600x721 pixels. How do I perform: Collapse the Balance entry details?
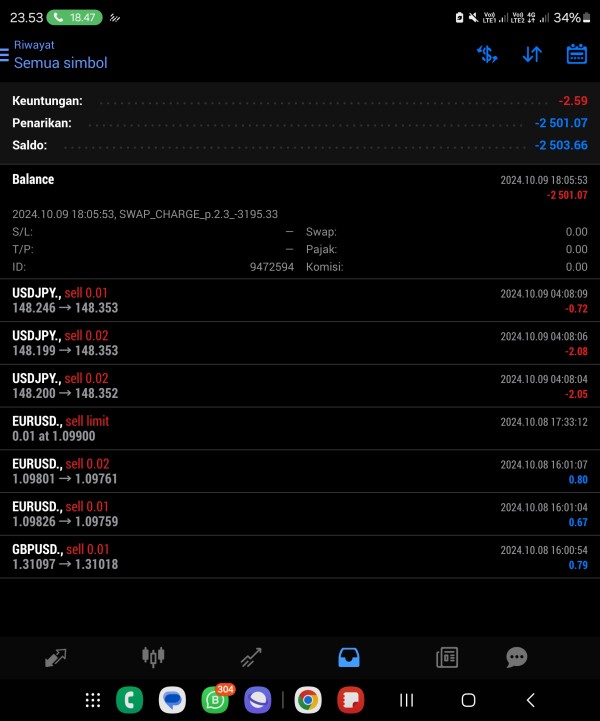tap(300, 187)
